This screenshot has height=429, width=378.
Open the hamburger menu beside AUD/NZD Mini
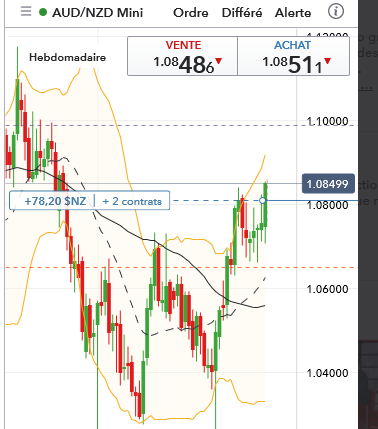point(26,12)
